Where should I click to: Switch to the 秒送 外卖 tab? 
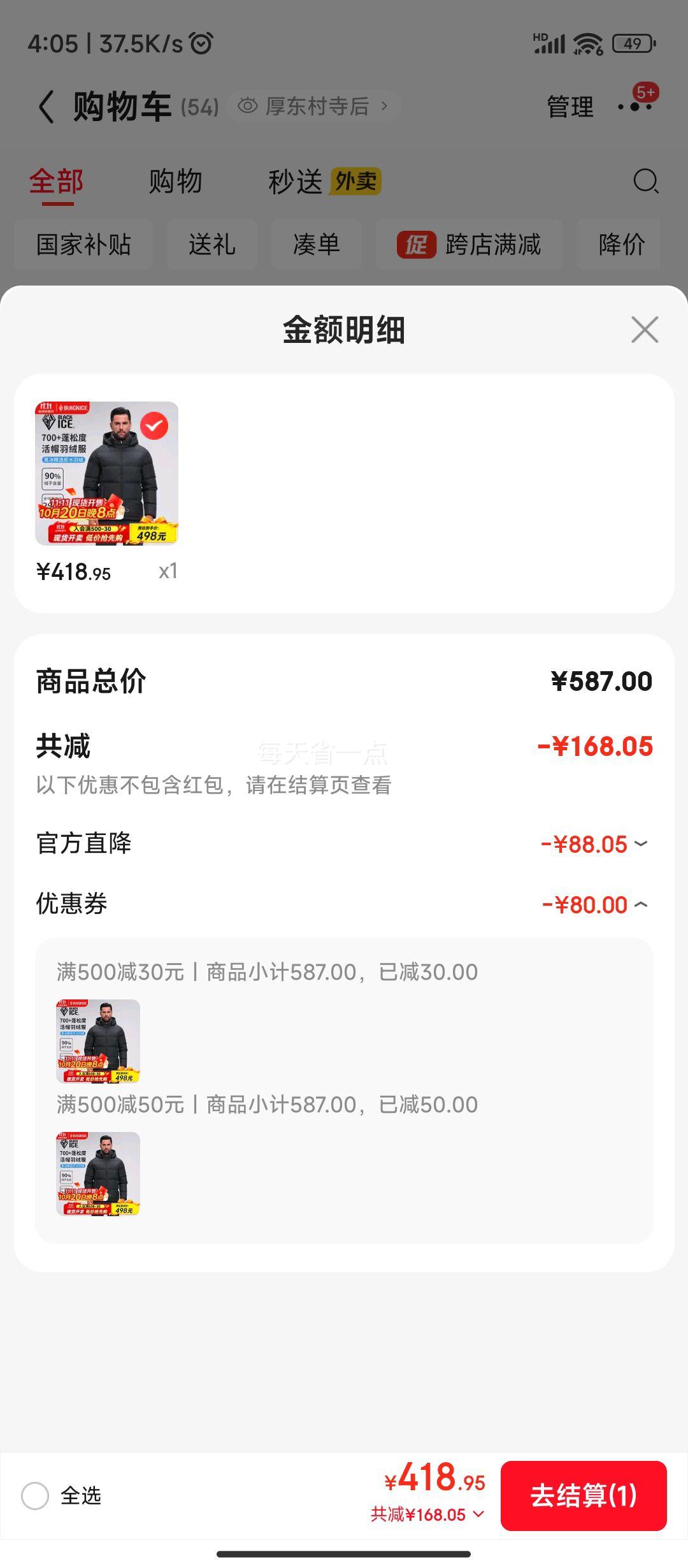pyautogui.click(x=324, y=182)
